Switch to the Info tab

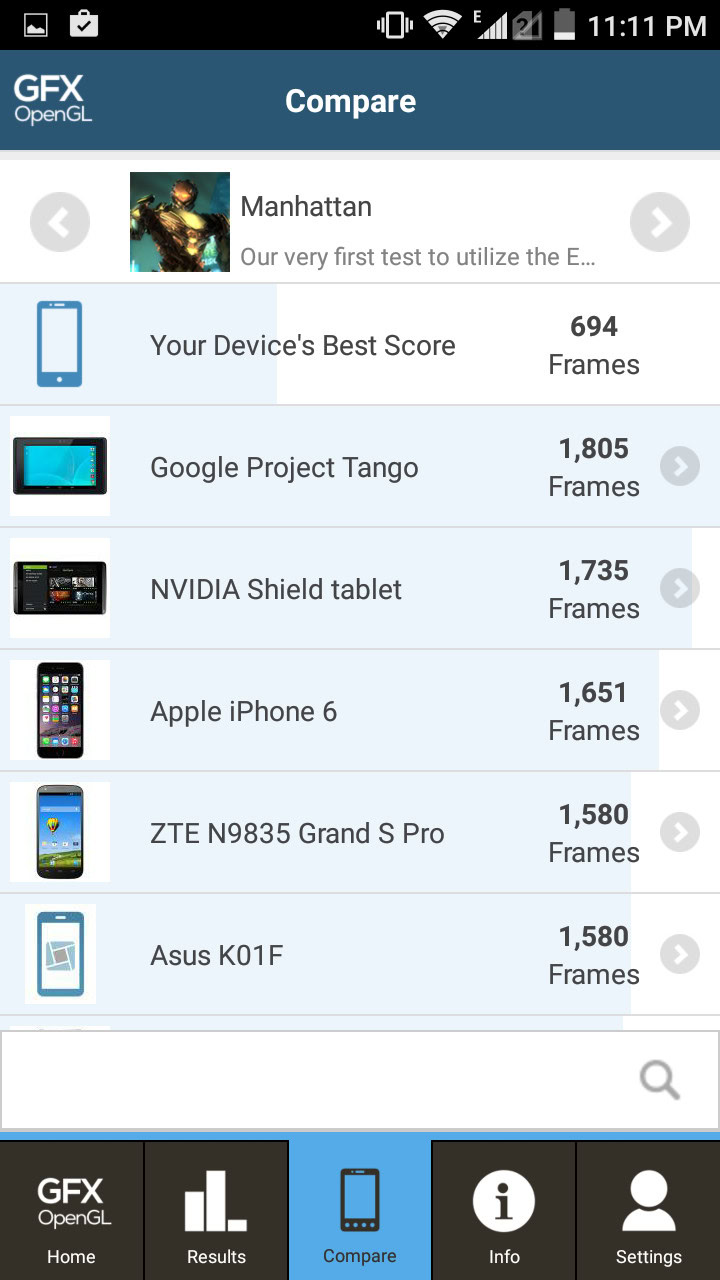(x=504, y=1212)
